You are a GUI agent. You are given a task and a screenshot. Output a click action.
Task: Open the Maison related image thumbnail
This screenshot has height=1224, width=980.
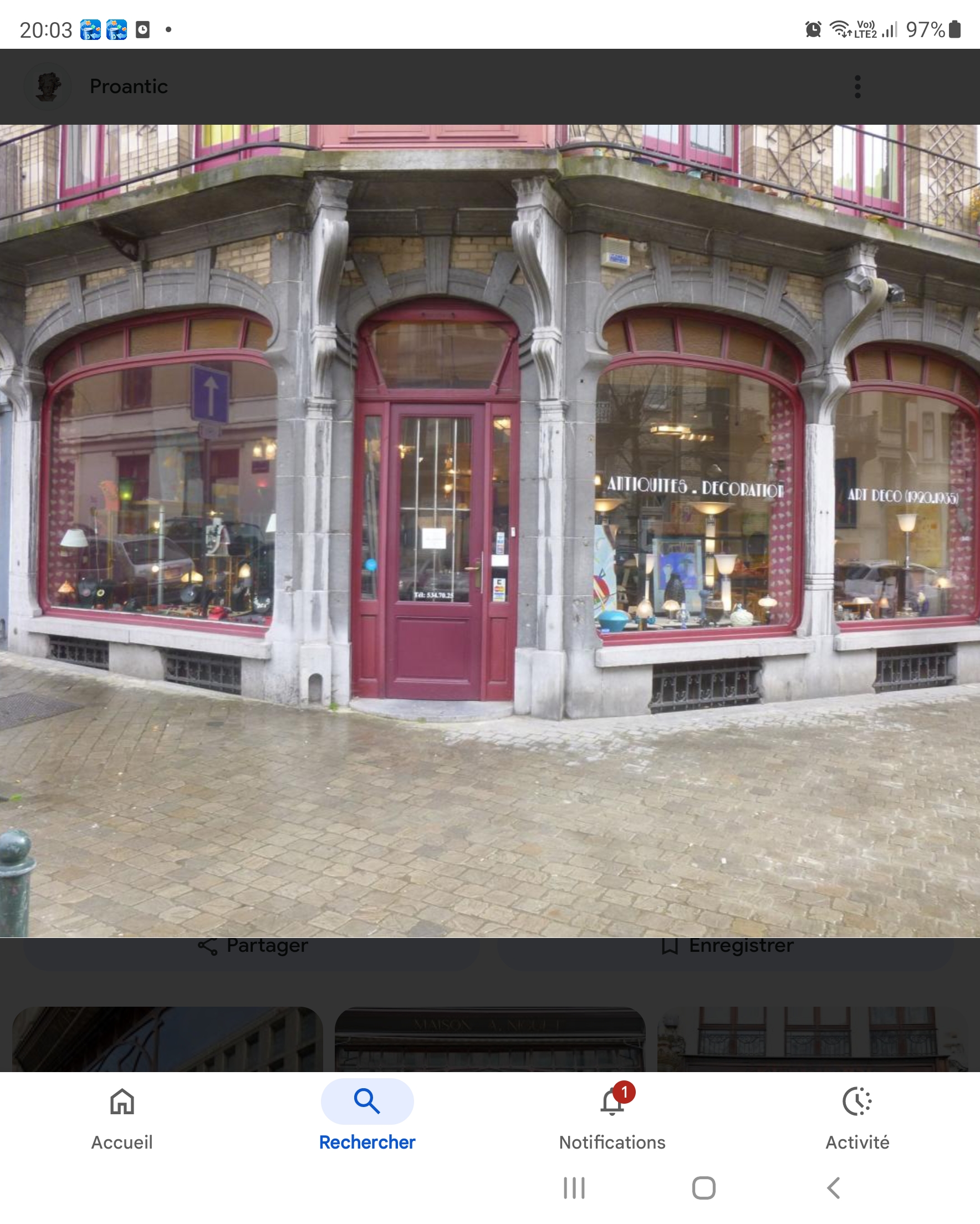click(x=490, y=1040)
